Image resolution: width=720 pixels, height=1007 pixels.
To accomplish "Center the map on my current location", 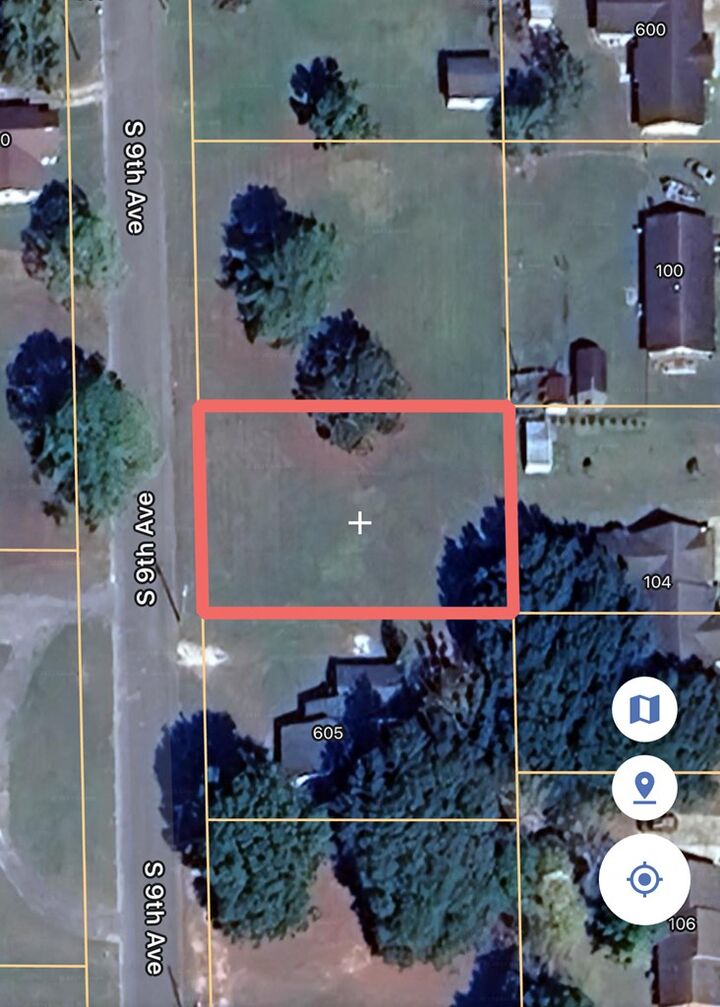I will [x=645, y=880].
